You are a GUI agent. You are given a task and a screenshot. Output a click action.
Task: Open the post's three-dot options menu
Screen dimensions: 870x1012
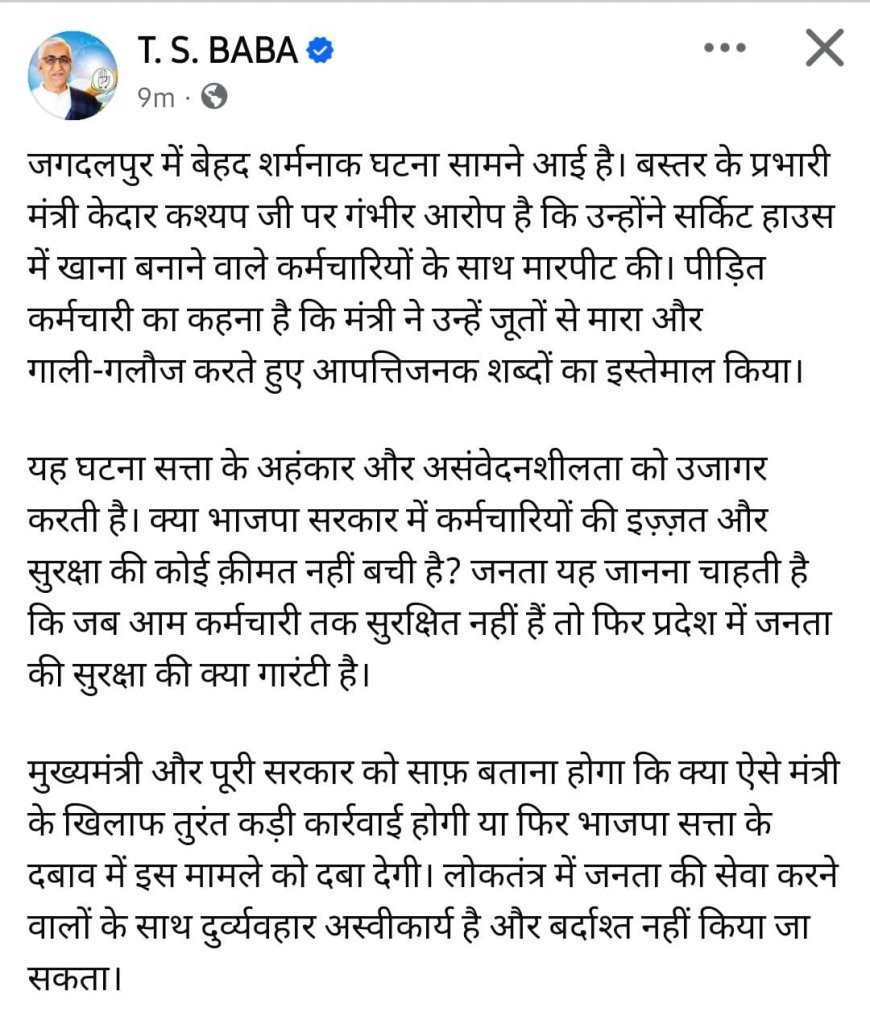tap(726, 48)
